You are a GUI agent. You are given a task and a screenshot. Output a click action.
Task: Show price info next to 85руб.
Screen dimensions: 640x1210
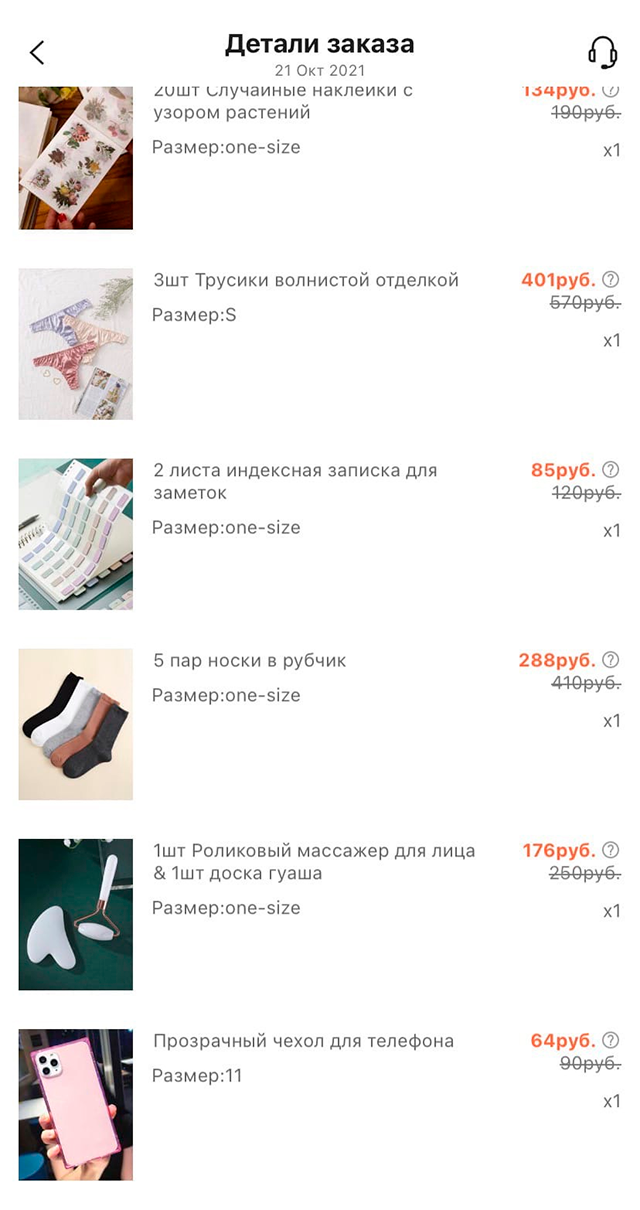[611, 469]
